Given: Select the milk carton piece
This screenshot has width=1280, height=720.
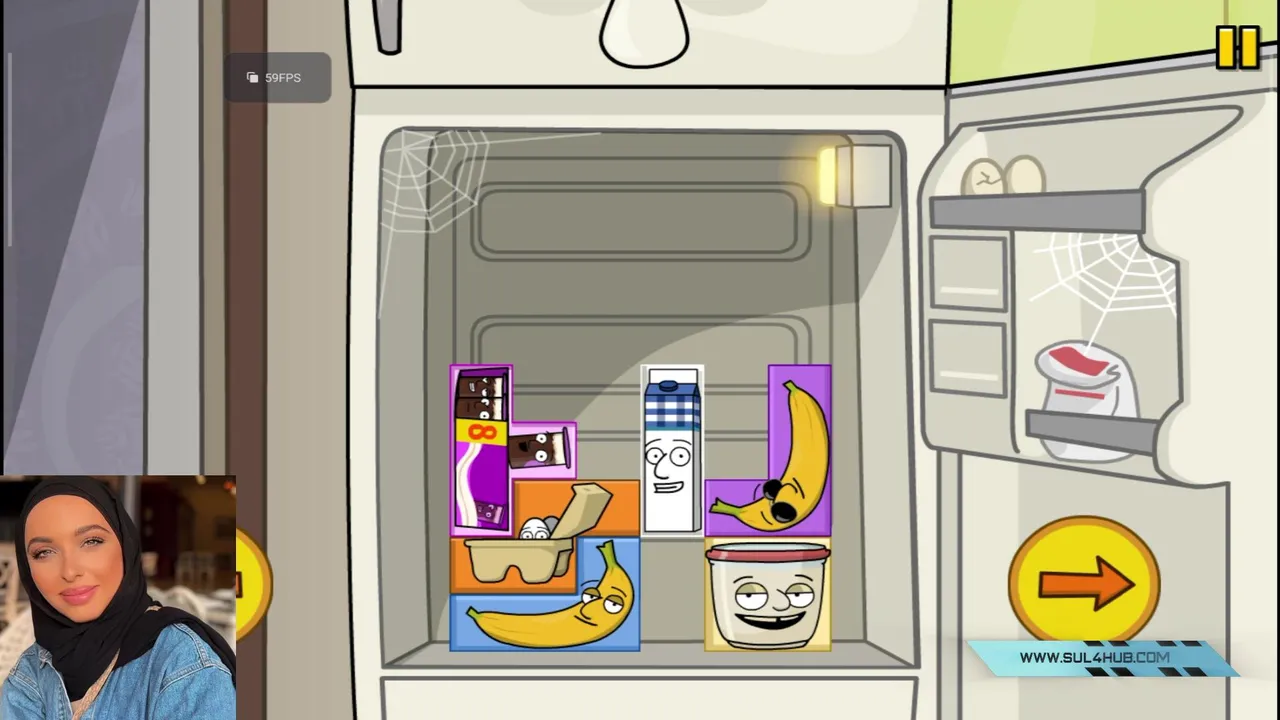Looking at the screenshot, I should (x=672, y=450).
